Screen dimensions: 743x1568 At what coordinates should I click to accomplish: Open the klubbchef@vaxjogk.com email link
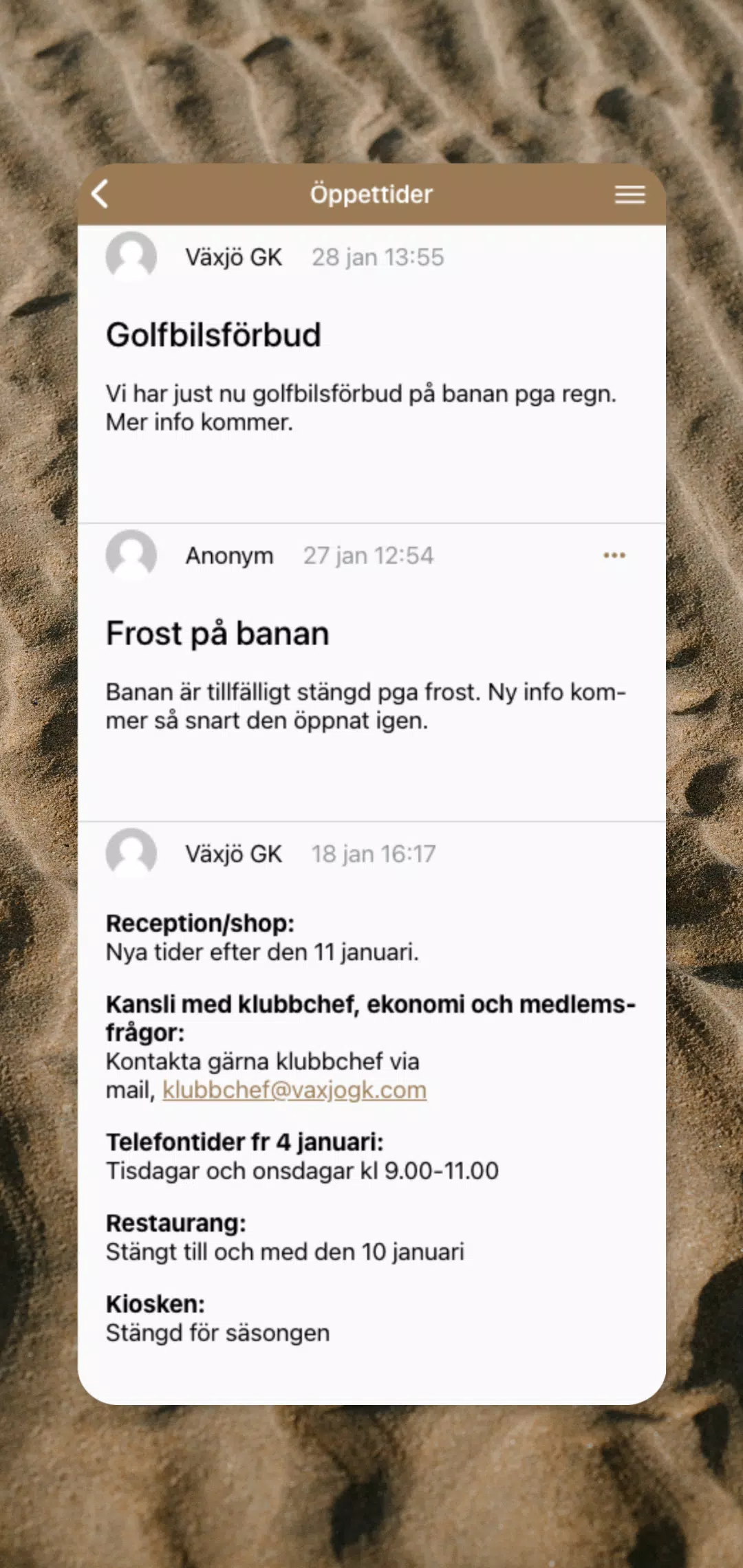coord(294,1090)
